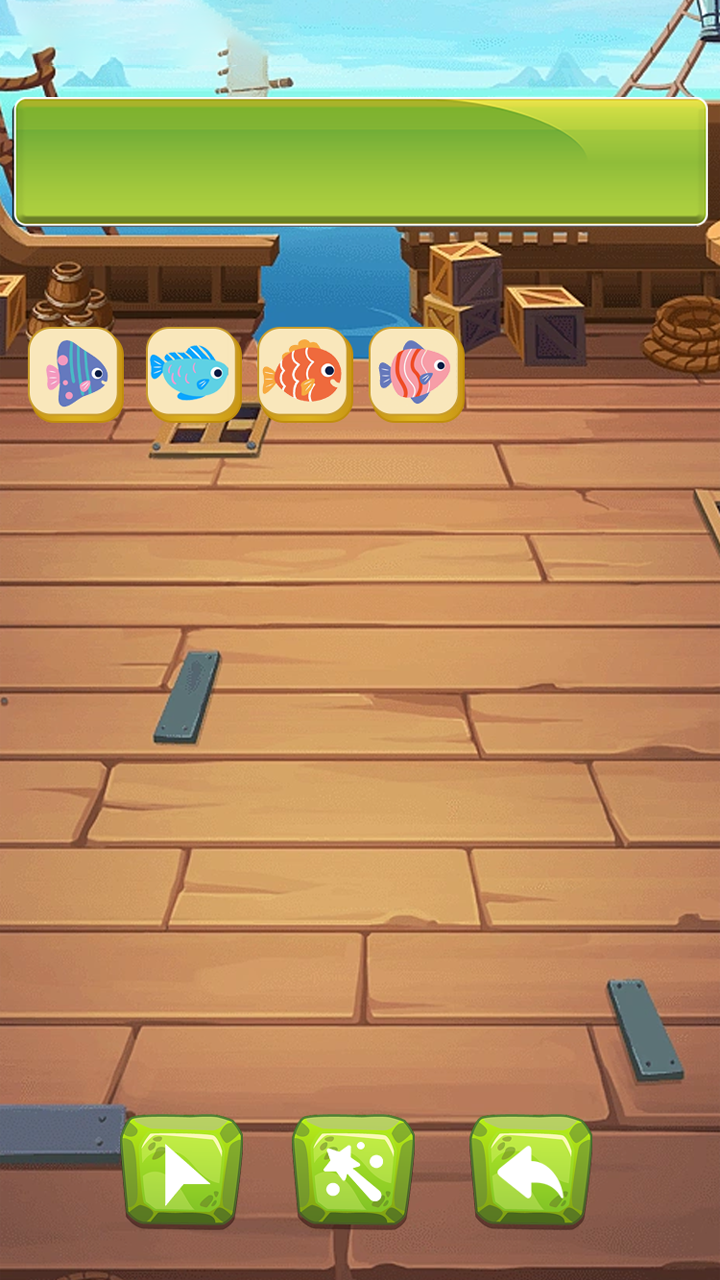This screenshot has height=1280, width=720.
Task: Select the blue fish tile
Action: pos(191,372)
